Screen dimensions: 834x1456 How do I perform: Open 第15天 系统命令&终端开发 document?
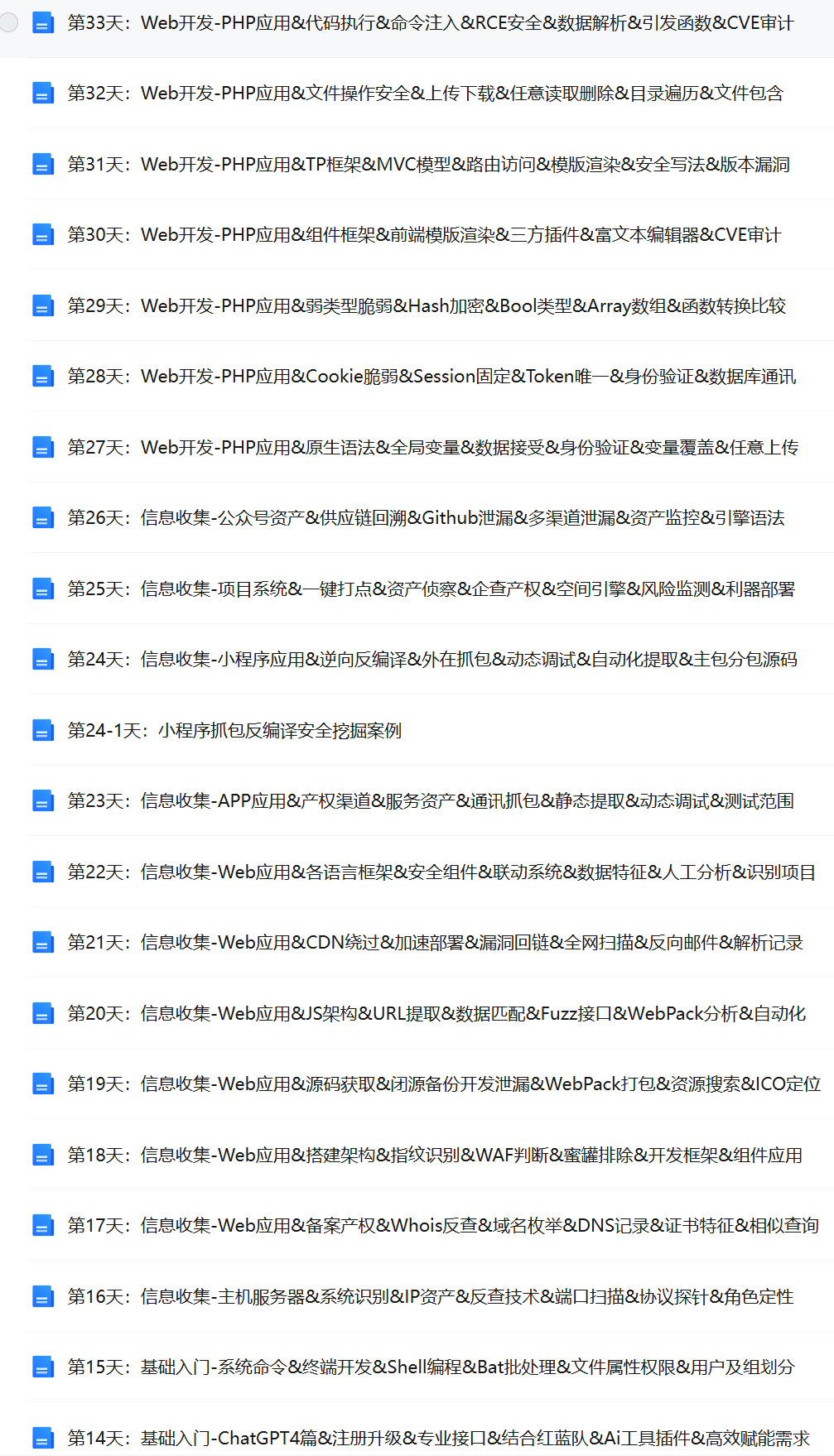click(430, 1367)
